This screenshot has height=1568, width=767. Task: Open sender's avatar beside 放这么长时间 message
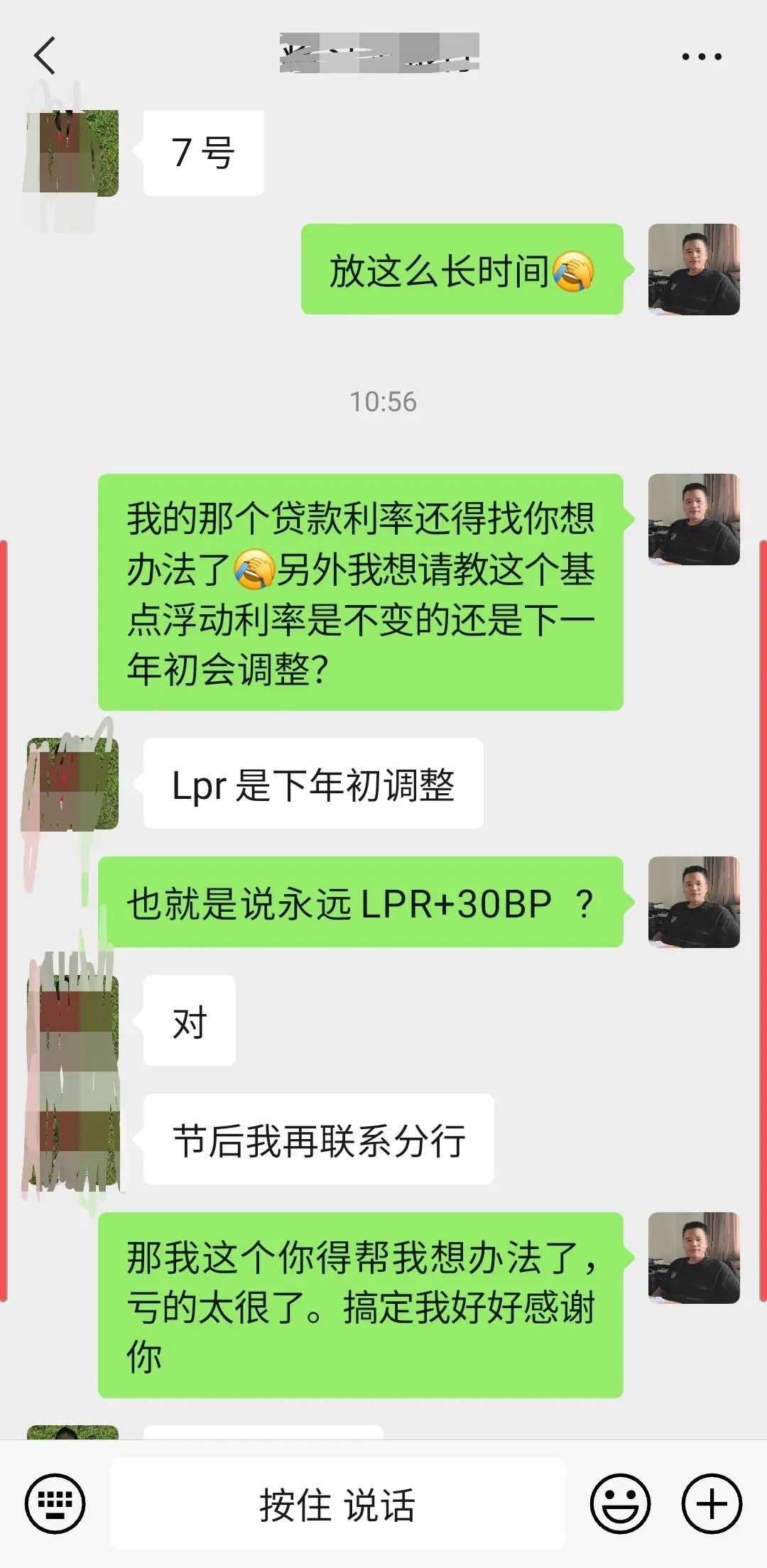(x=694, y=269)
